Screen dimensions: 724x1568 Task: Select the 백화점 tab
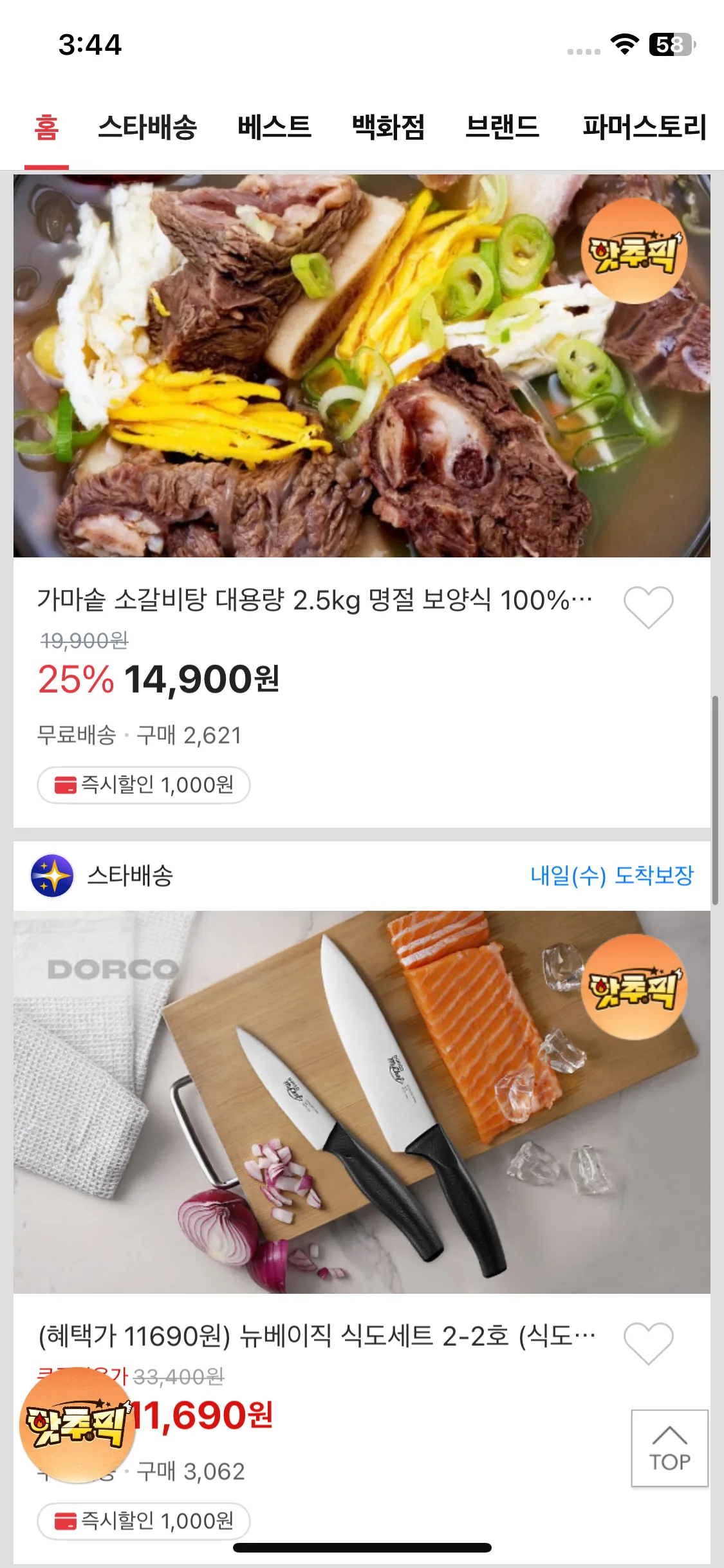(x=388, y=127)
